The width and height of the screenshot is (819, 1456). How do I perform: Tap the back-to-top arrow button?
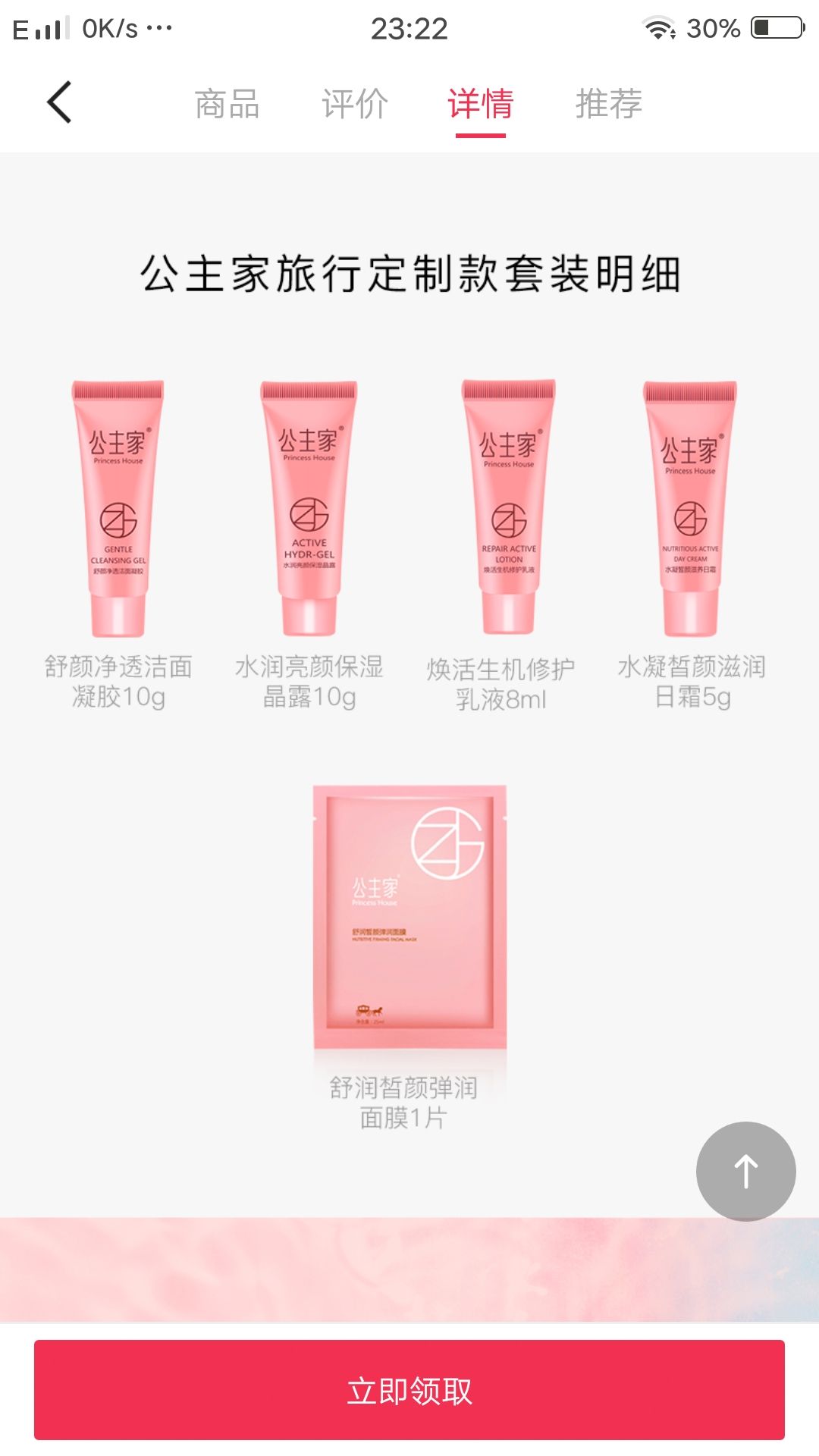pos(745,1171)
